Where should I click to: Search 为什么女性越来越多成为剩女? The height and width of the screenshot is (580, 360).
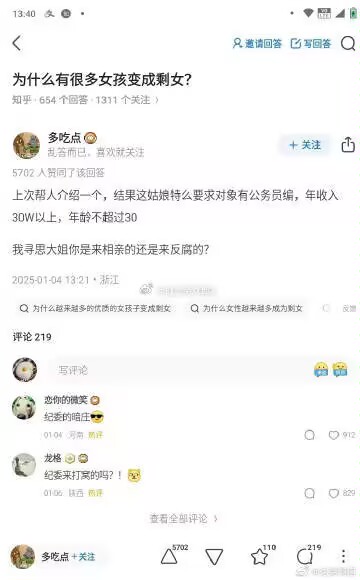[x=246, y=308]
